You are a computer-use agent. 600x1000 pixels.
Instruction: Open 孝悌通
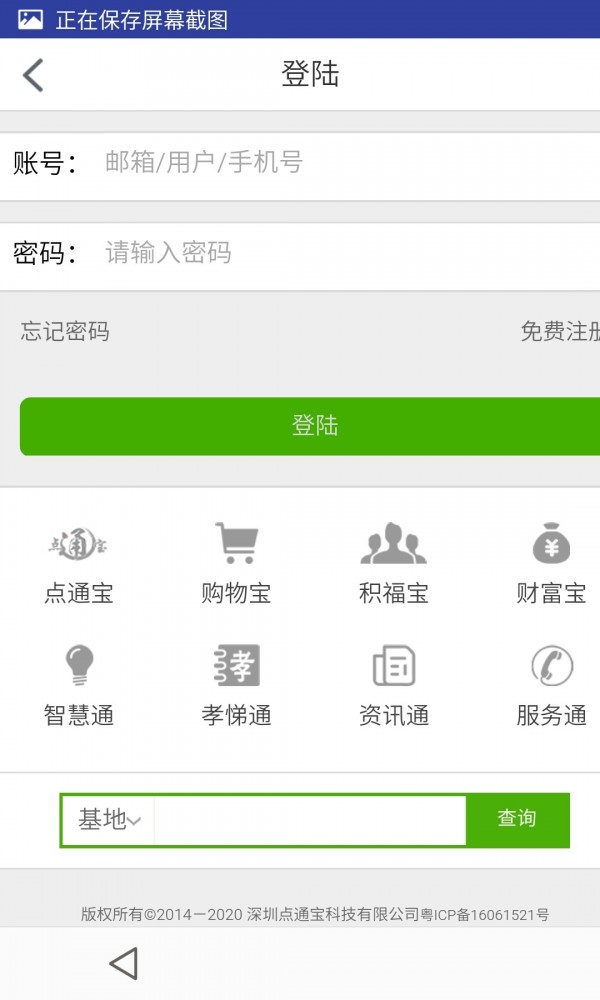pyautogui.click(x=236, y=686)
